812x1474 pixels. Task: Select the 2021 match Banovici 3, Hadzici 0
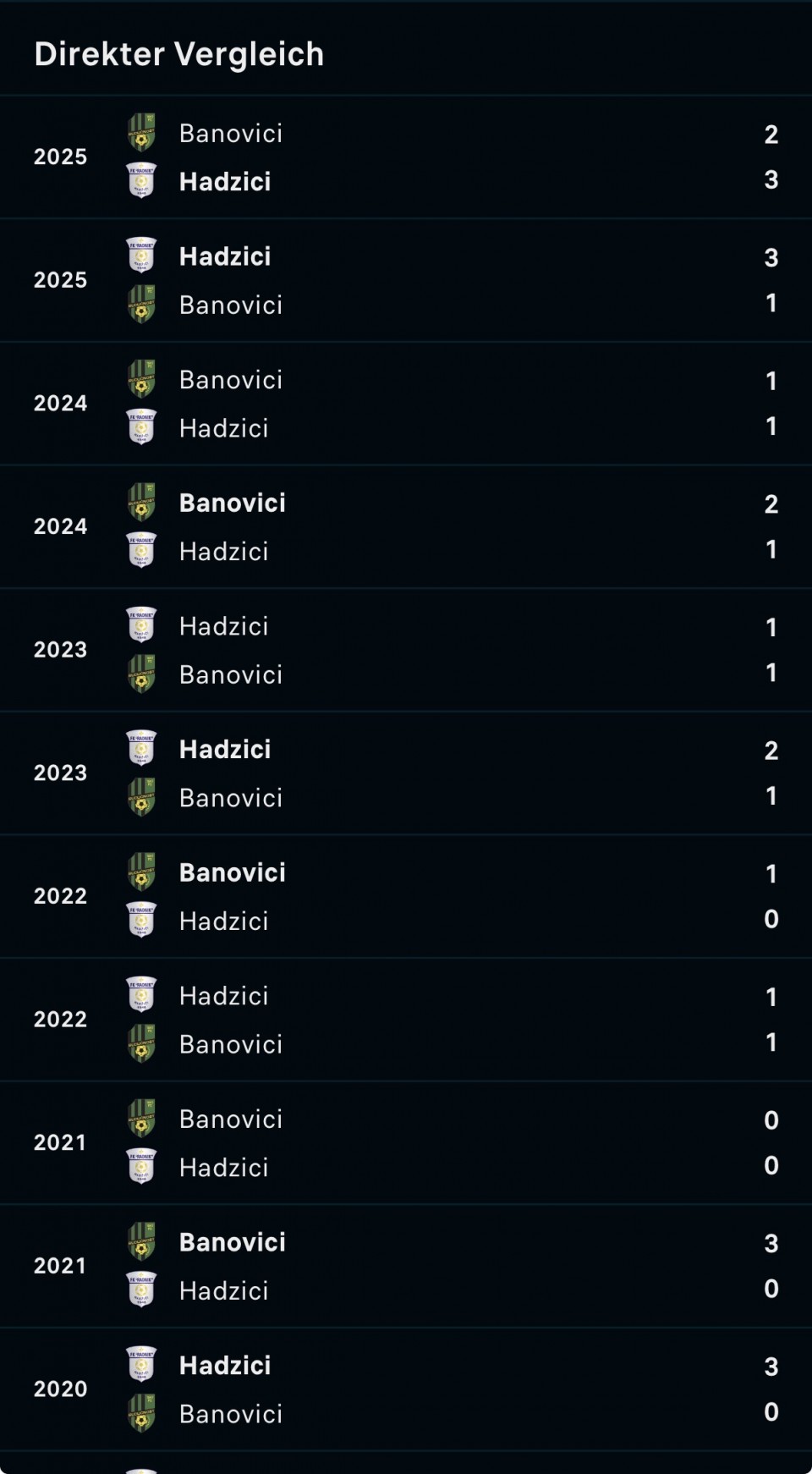point(406,1266)
